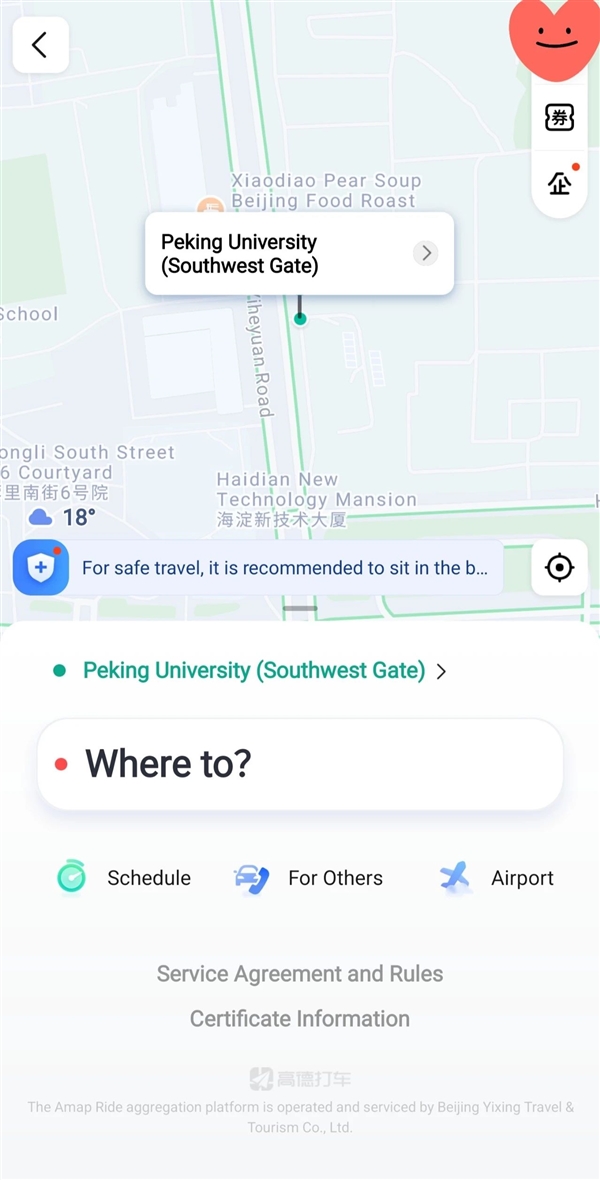Tap the "Where to?" destination field

click(x=300, y=764)
